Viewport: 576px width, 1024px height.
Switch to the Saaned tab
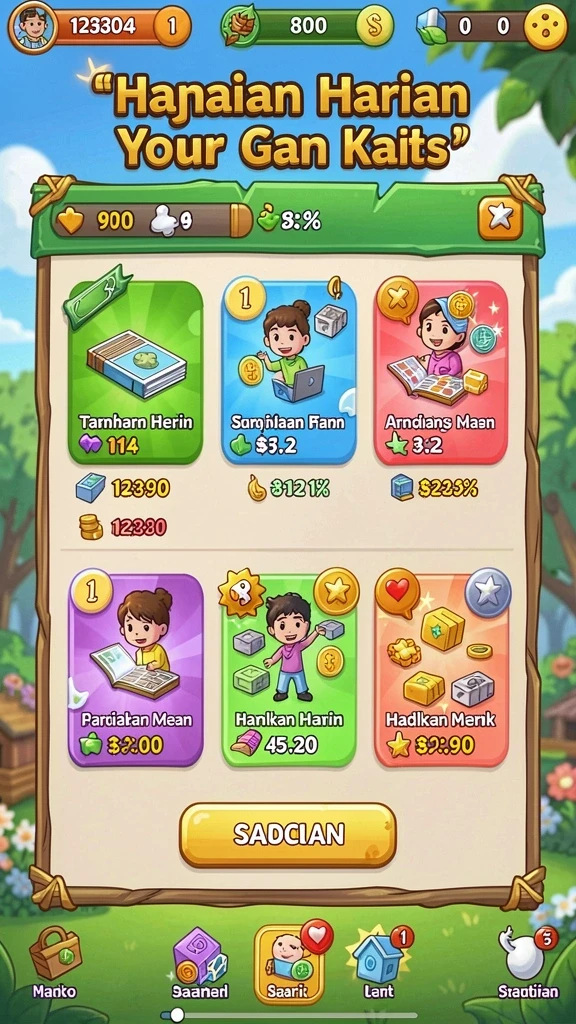200,964
